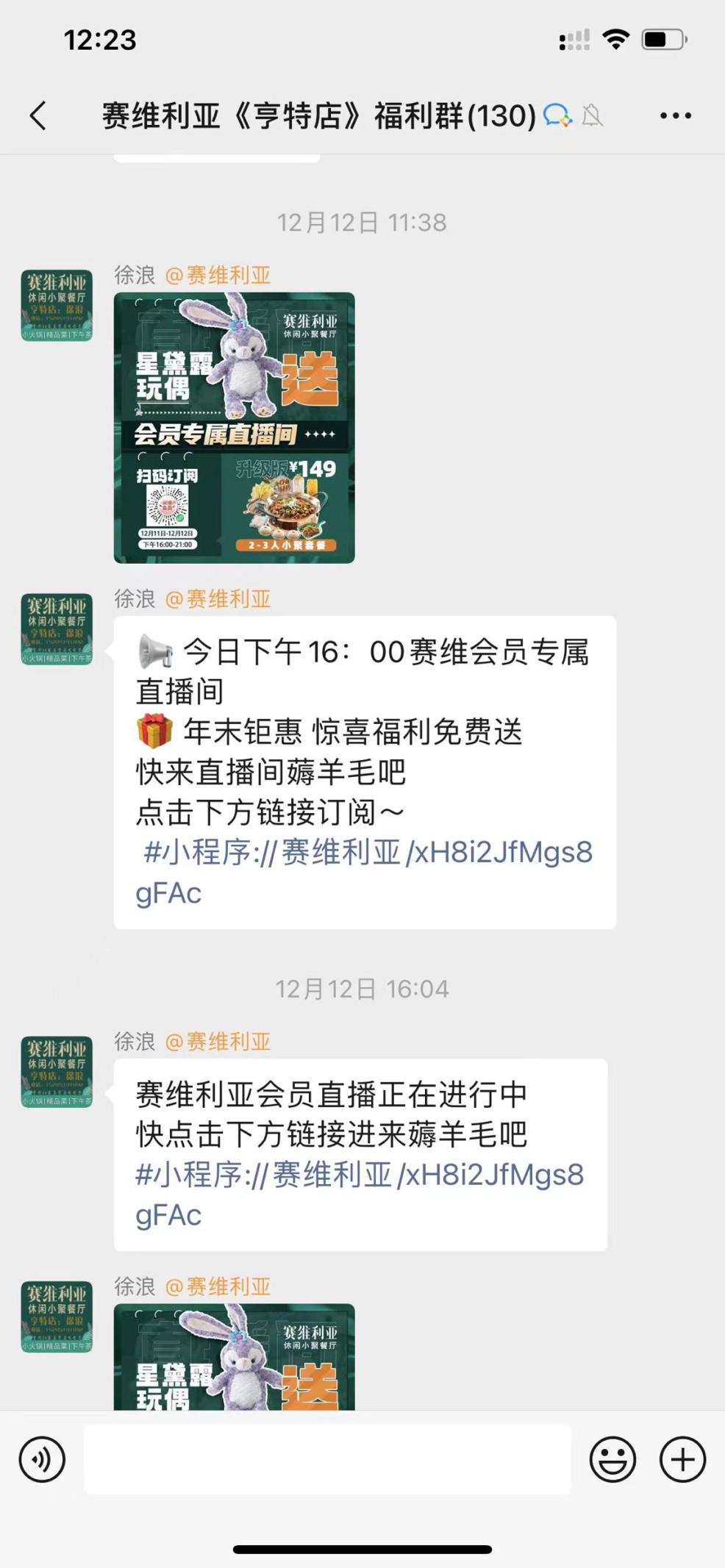Open the emoji picker
Viewport: 725px width, 1568px height.
click(612, 1459)
